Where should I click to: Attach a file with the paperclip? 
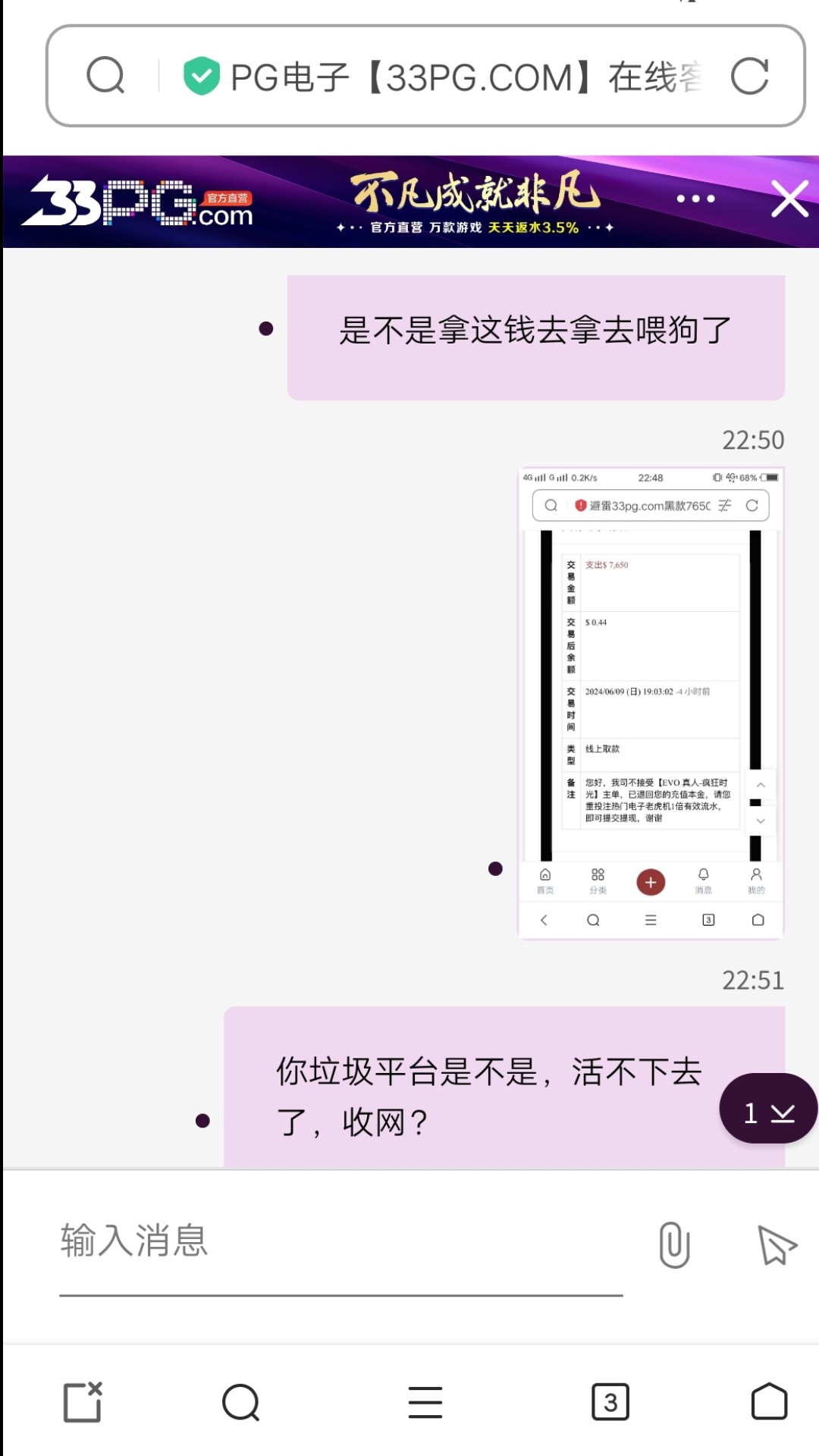point(674,1244)
